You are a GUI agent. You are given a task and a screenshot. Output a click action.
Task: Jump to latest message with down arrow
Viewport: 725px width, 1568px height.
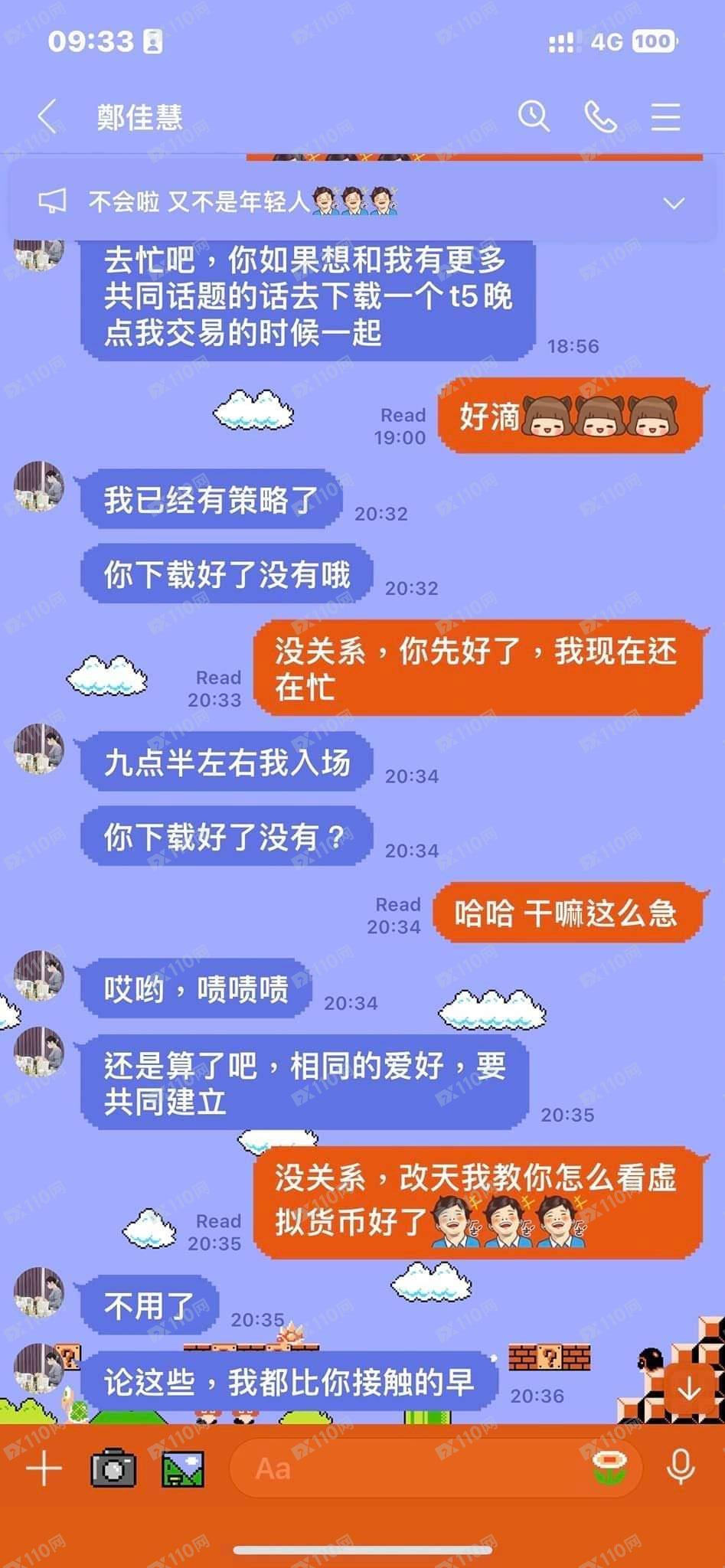pos(689,1389)
